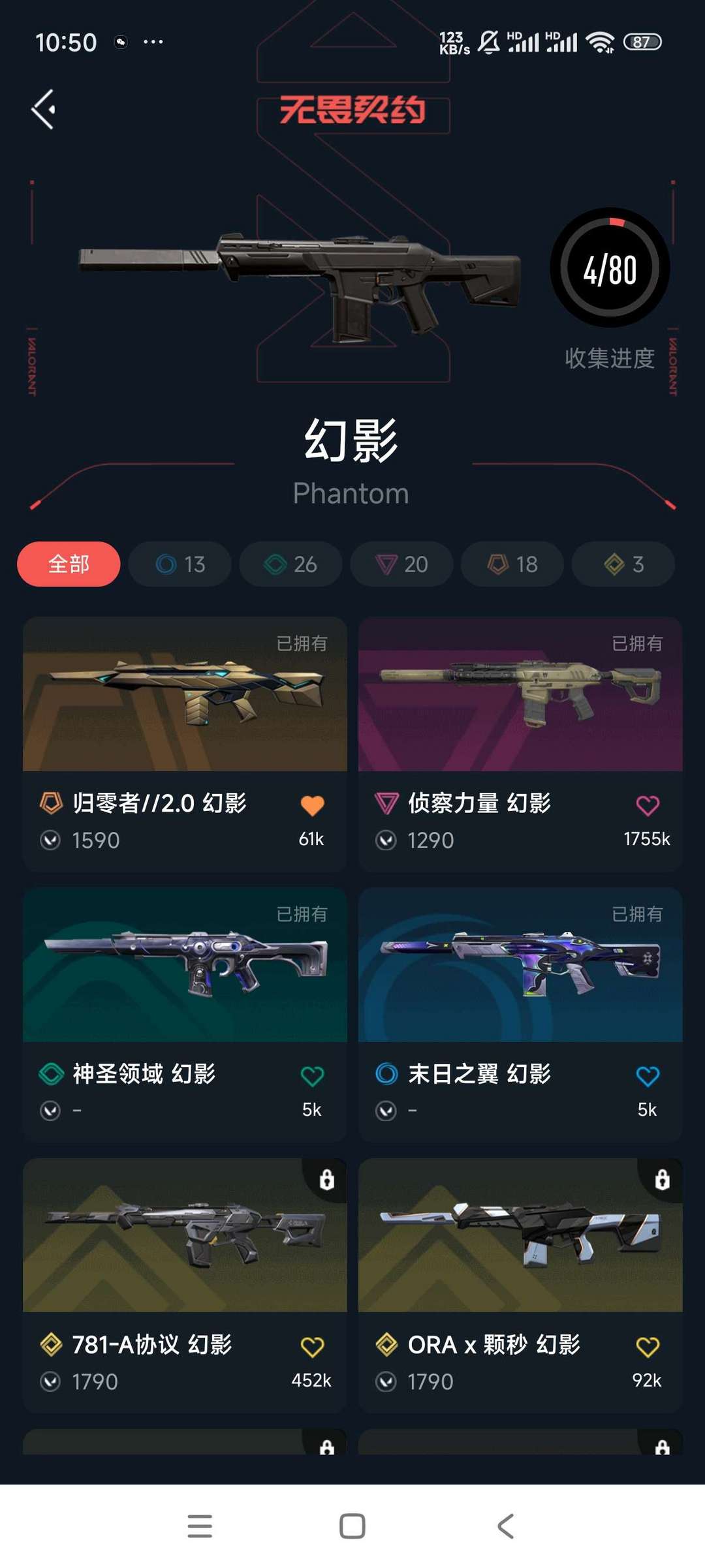Select the gold rarity filter showing 3
The width and height of the screenshot is (705, 1568).
[x=622, y=564]
